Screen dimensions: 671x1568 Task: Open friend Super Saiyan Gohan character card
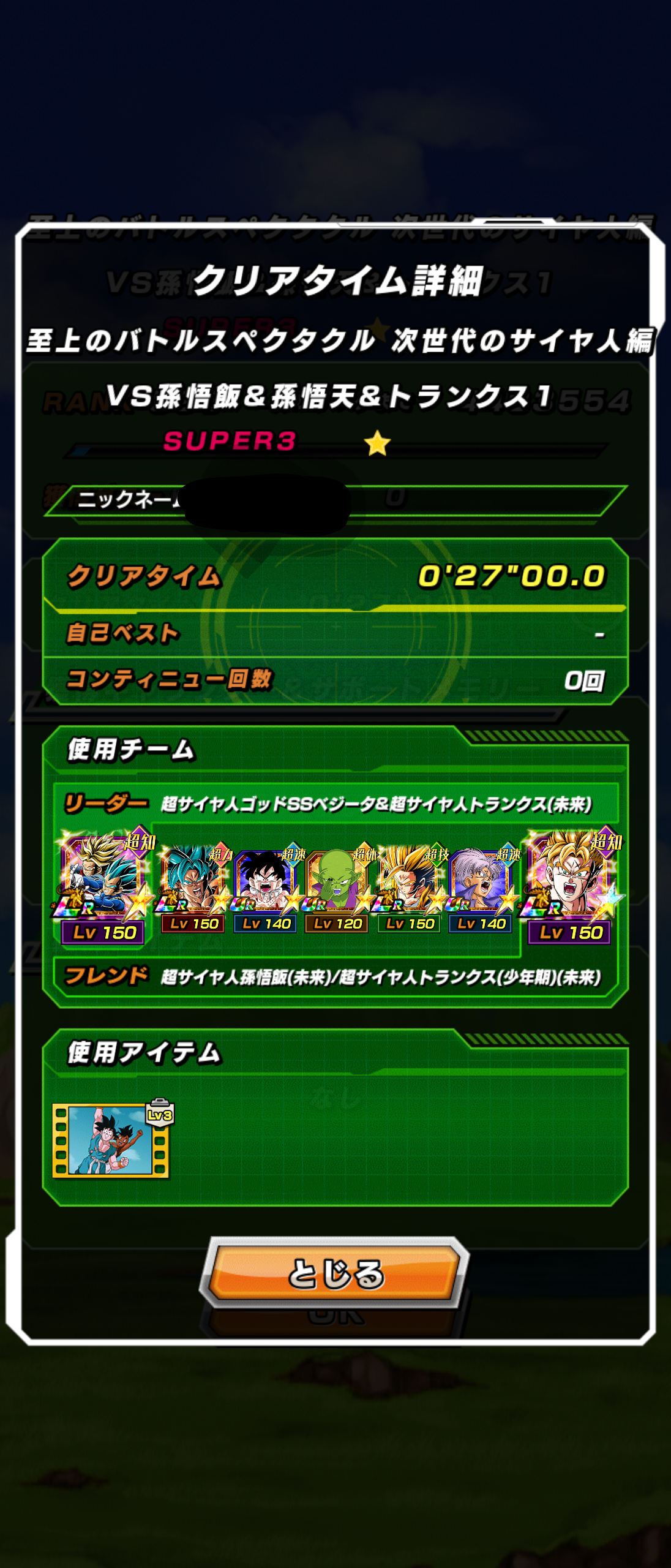pos(570,882)
